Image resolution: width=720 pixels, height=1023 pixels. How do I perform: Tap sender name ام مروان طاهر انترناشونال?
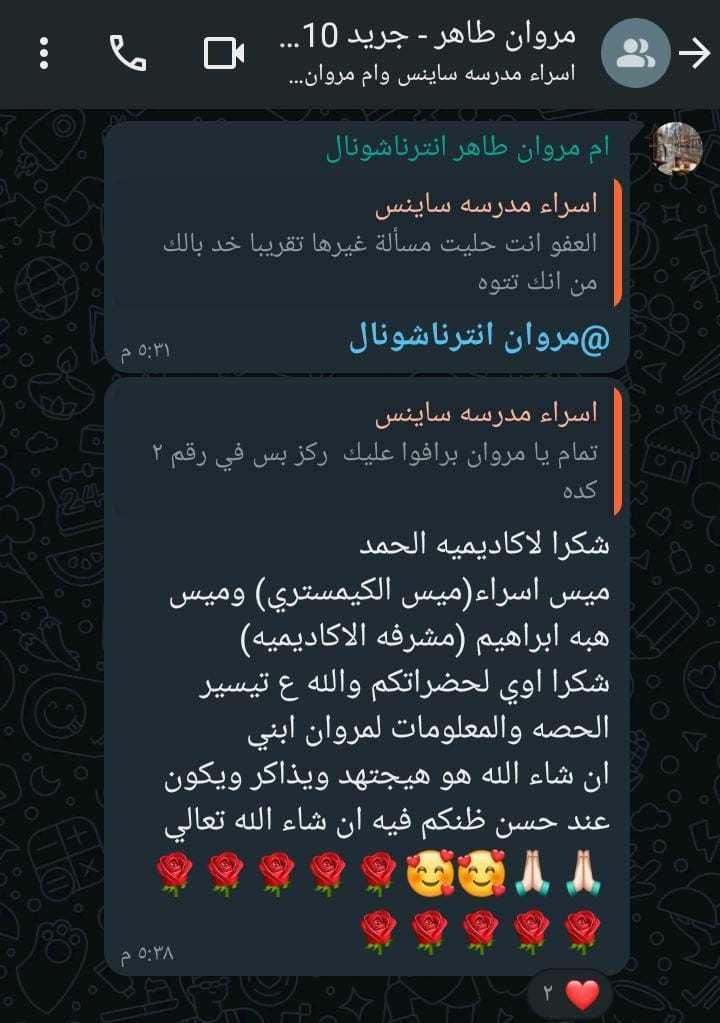(x=467, y=149)
